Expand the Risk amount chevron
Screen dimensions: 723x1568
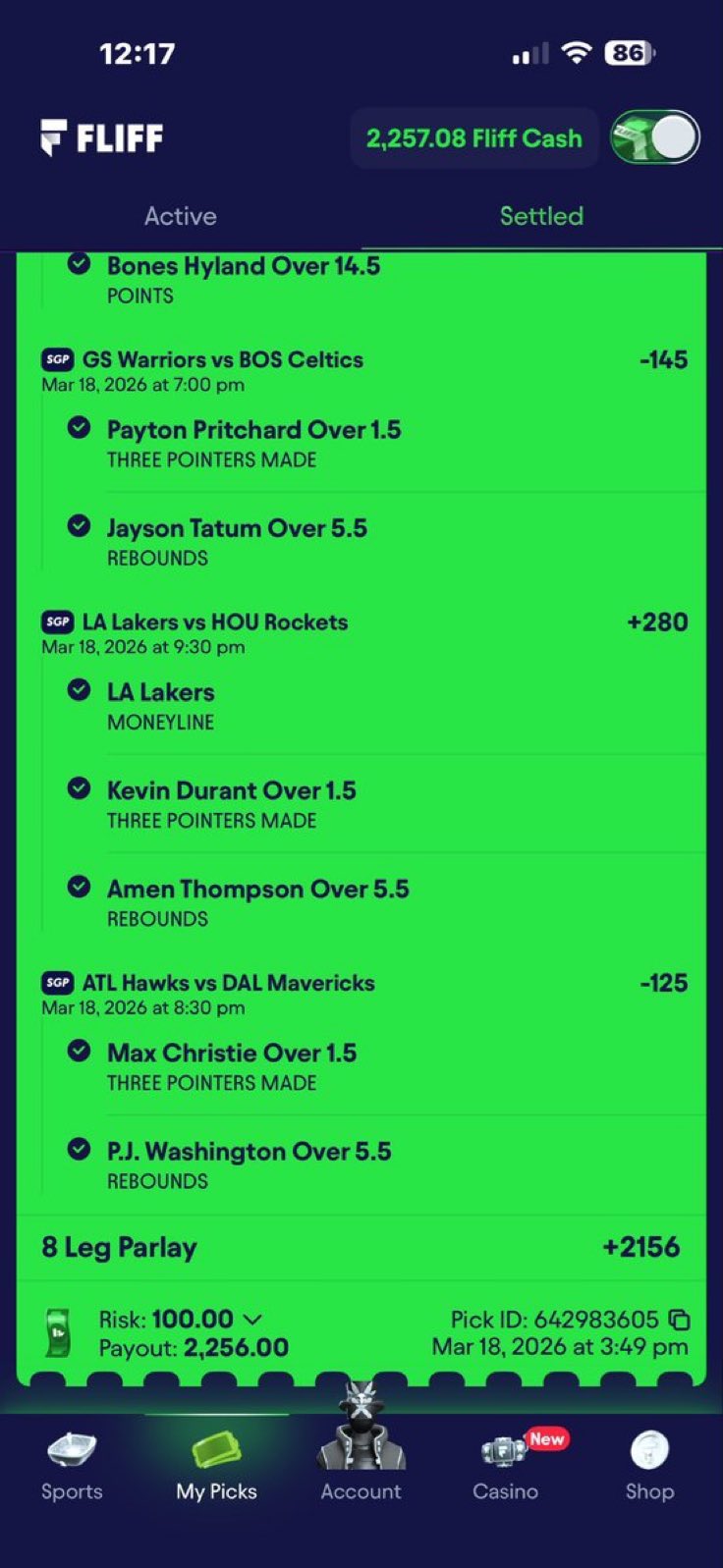click(252, 1319)
